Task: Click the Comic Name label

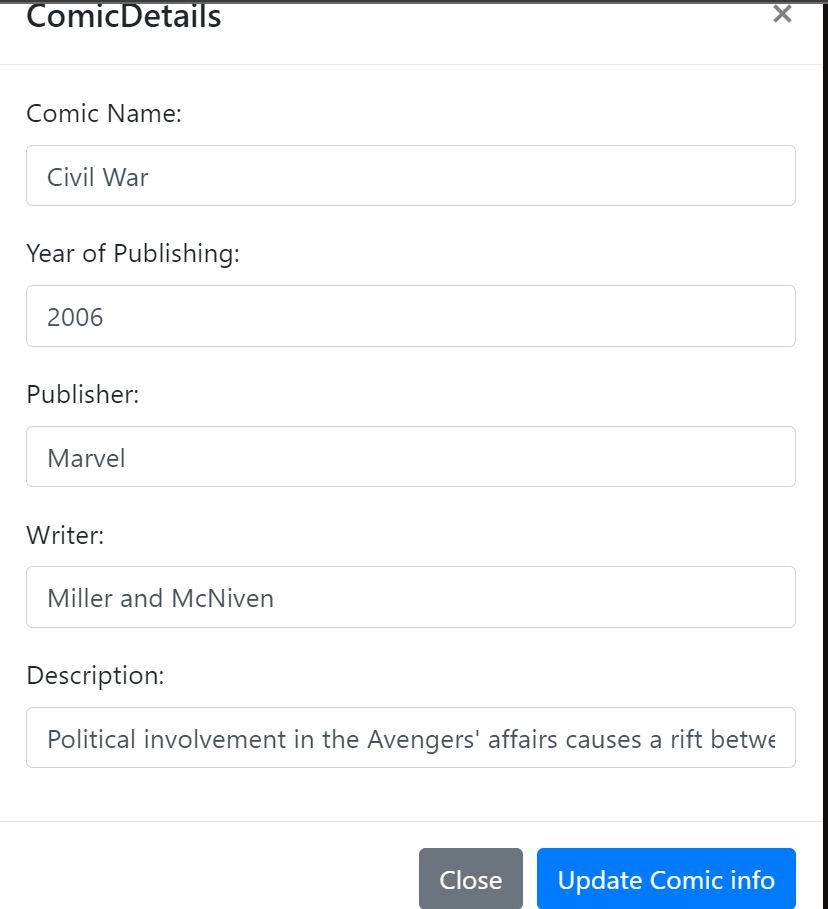Action: (102, 114)
